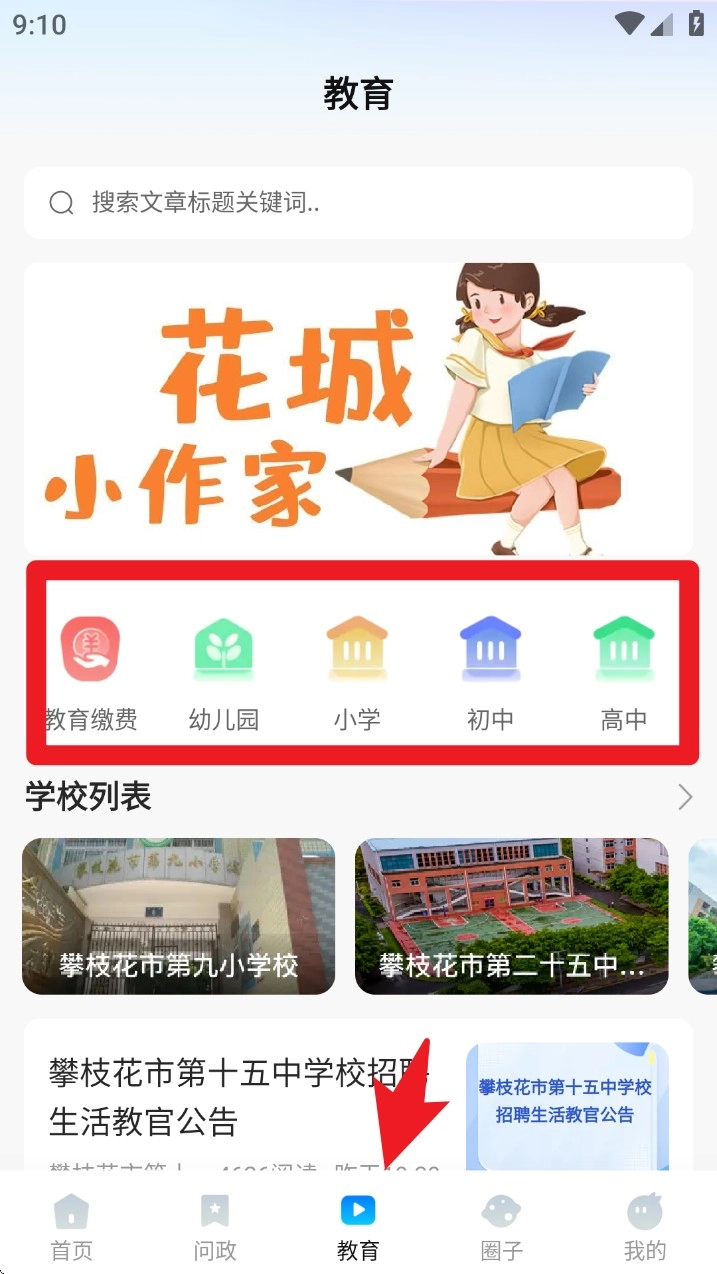
Task: Switch to the 问政 tab
Action: click(x=215, y=1227)
